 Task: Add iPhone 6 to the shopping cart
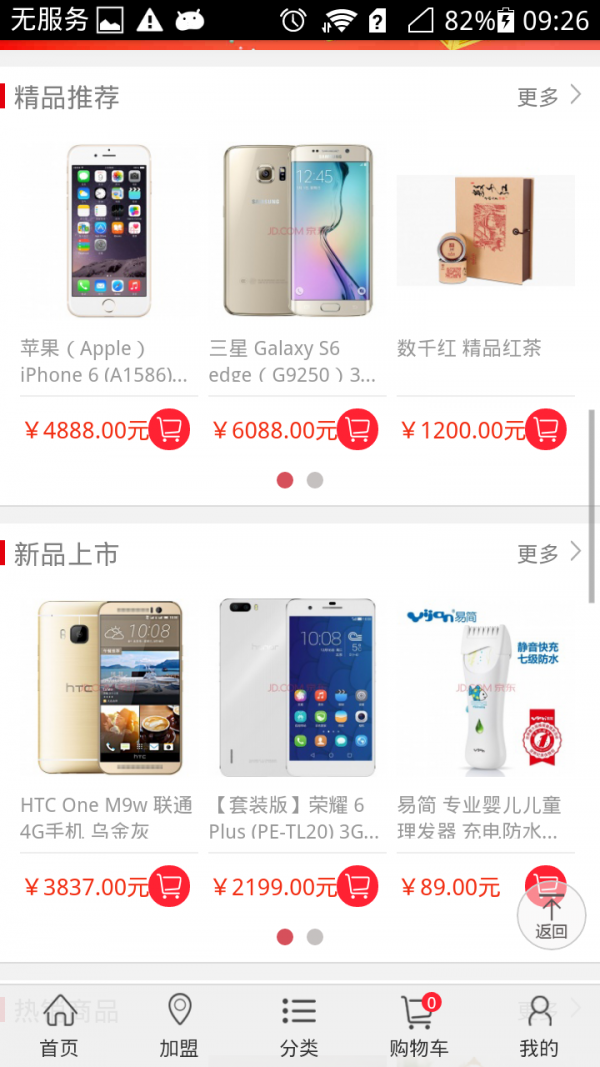[169, 430]
